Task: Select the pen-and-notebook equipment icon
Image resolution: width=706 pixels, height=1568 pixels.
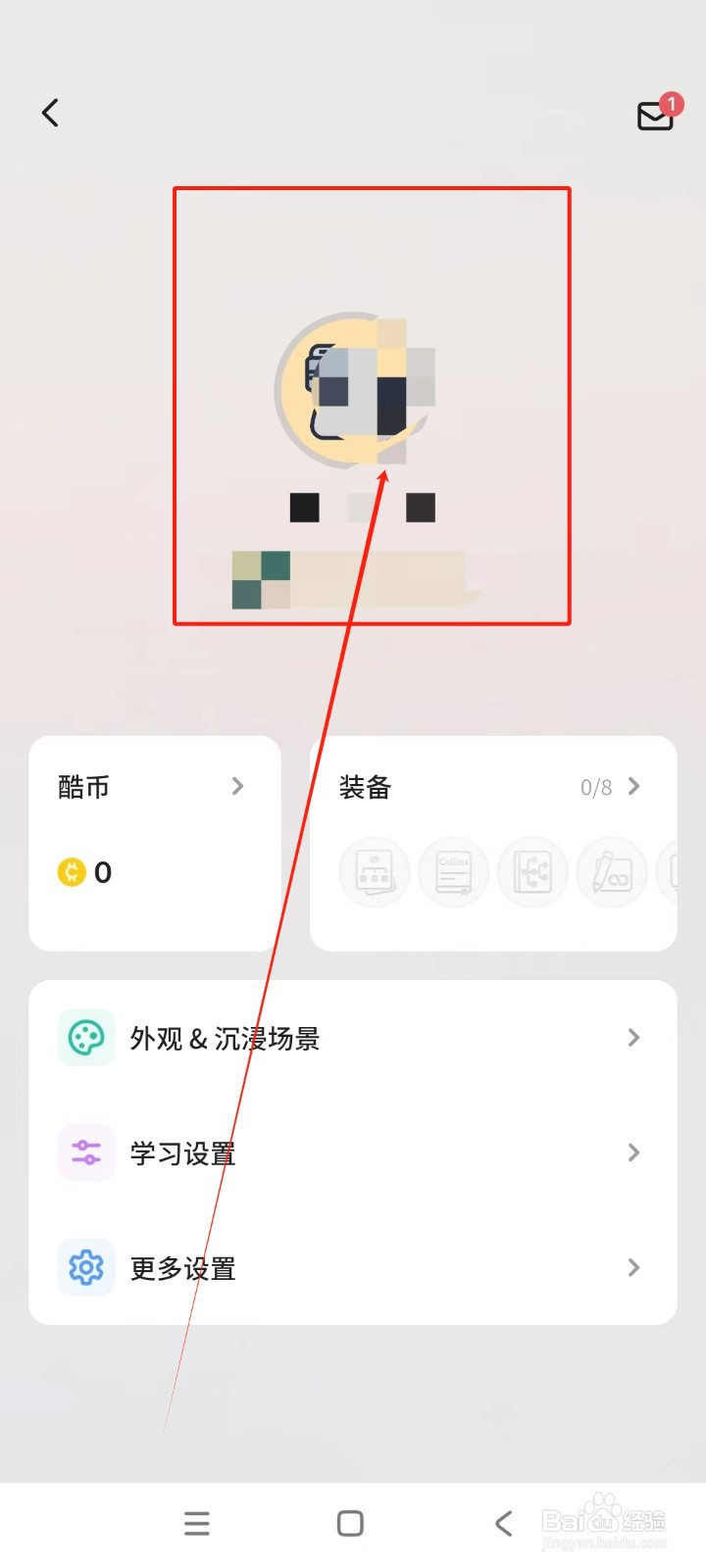Action: click(612, 871)
